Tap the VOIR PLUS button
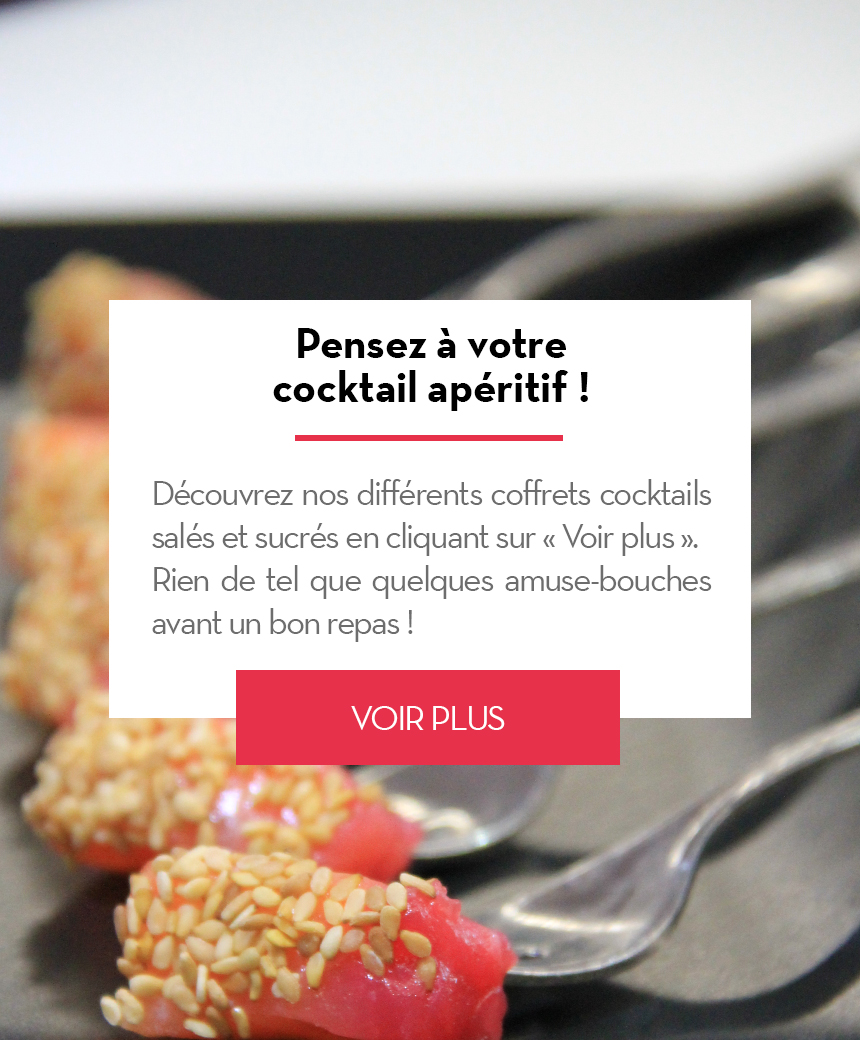The image size is (860, 1040). pos(428,717)
